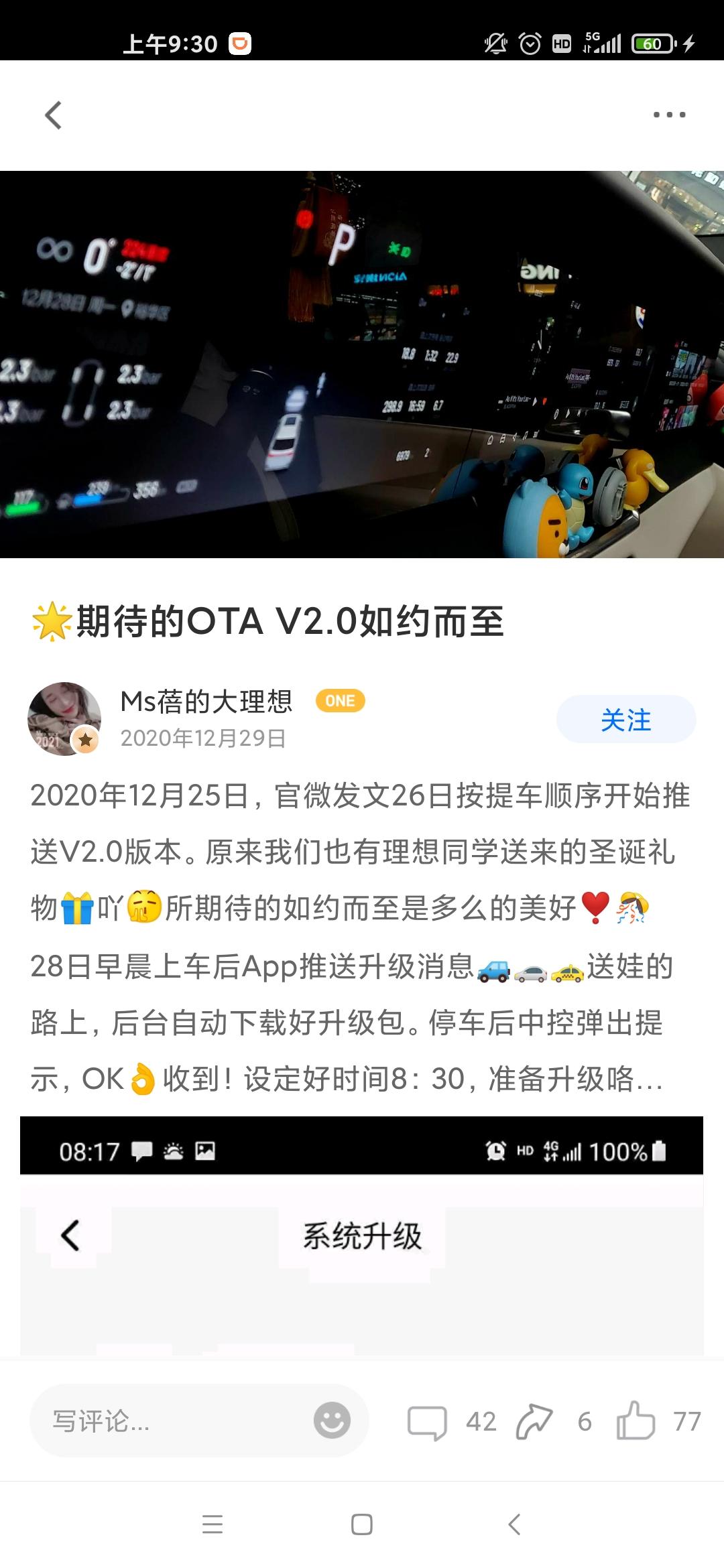Open Ms蓓的大理想 profile avatar
724x1568 pixels.
(x=64, y=719)
